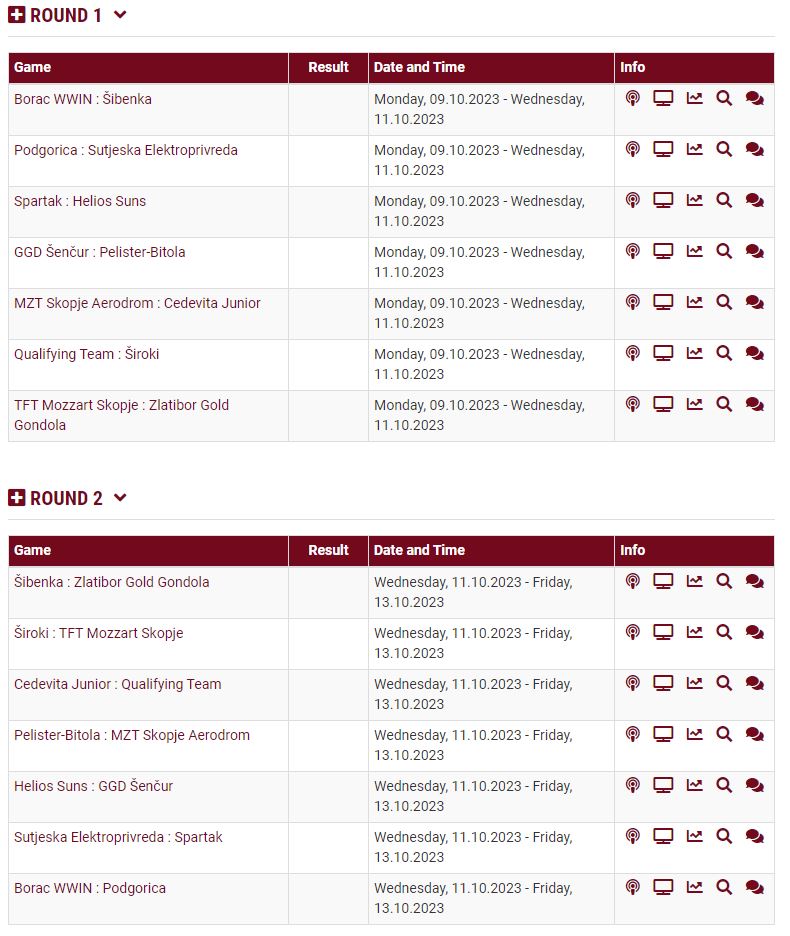790x936 pixels.
Task: Open TV monitor icon for TFT Mozzart Skopje : Zlatibor
Action: (663, 404)
